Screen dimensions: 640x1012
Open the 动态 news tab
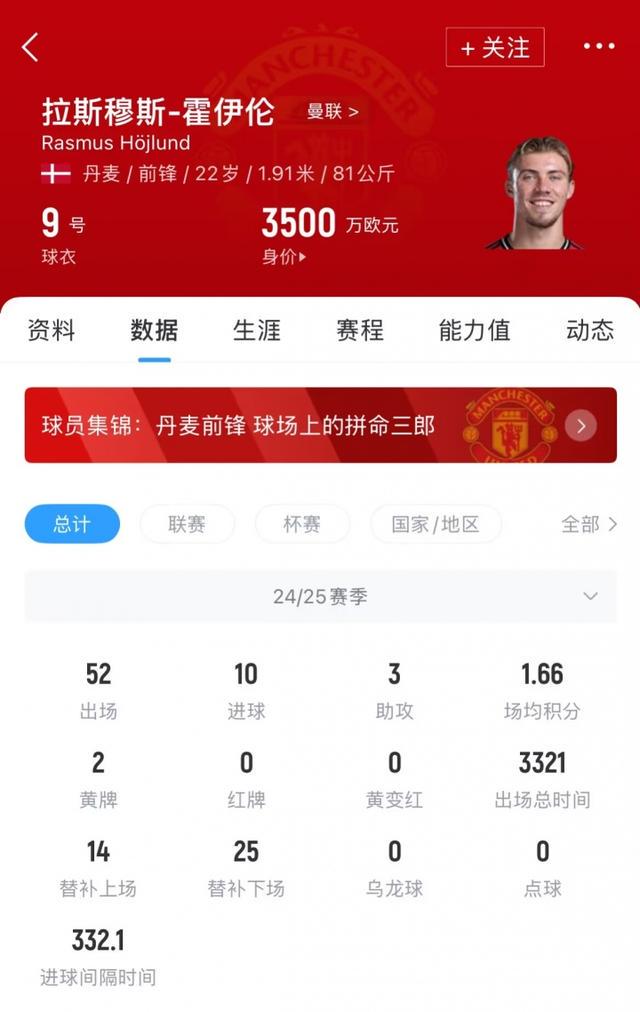click(590, 330)
